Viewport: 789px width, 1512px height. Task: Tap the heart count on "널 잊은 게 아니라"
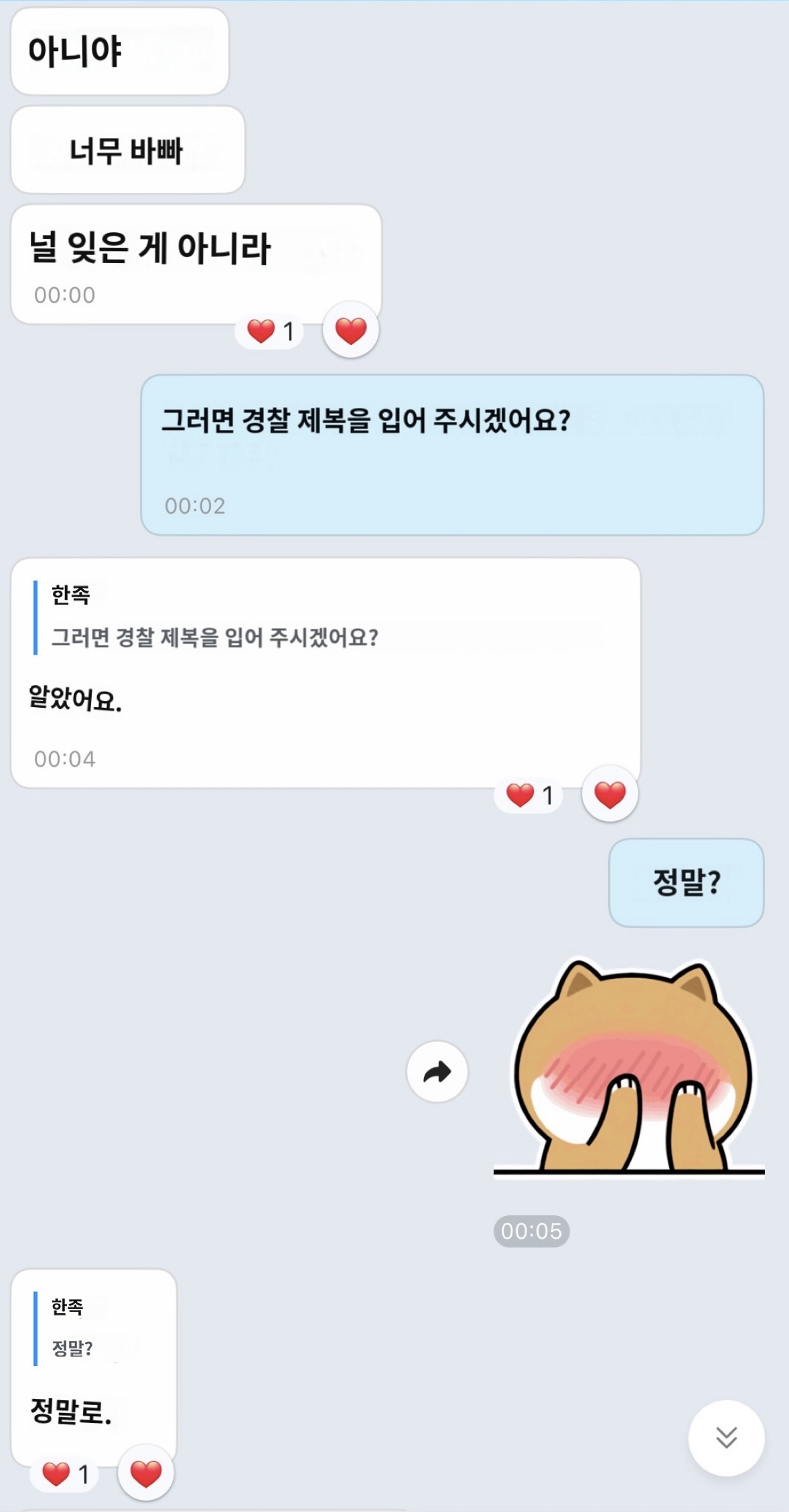click(270, 331)
